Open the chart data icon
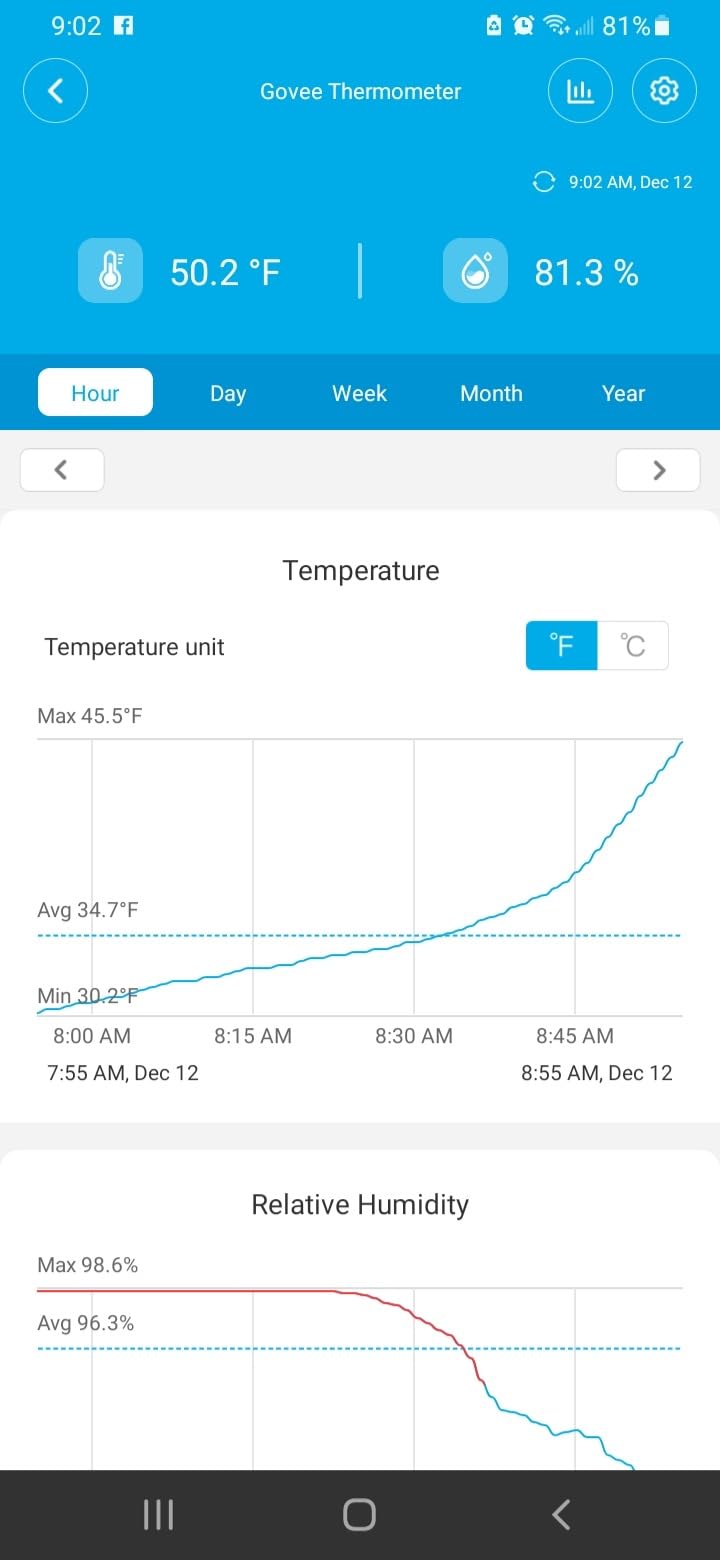 [580, 91]
